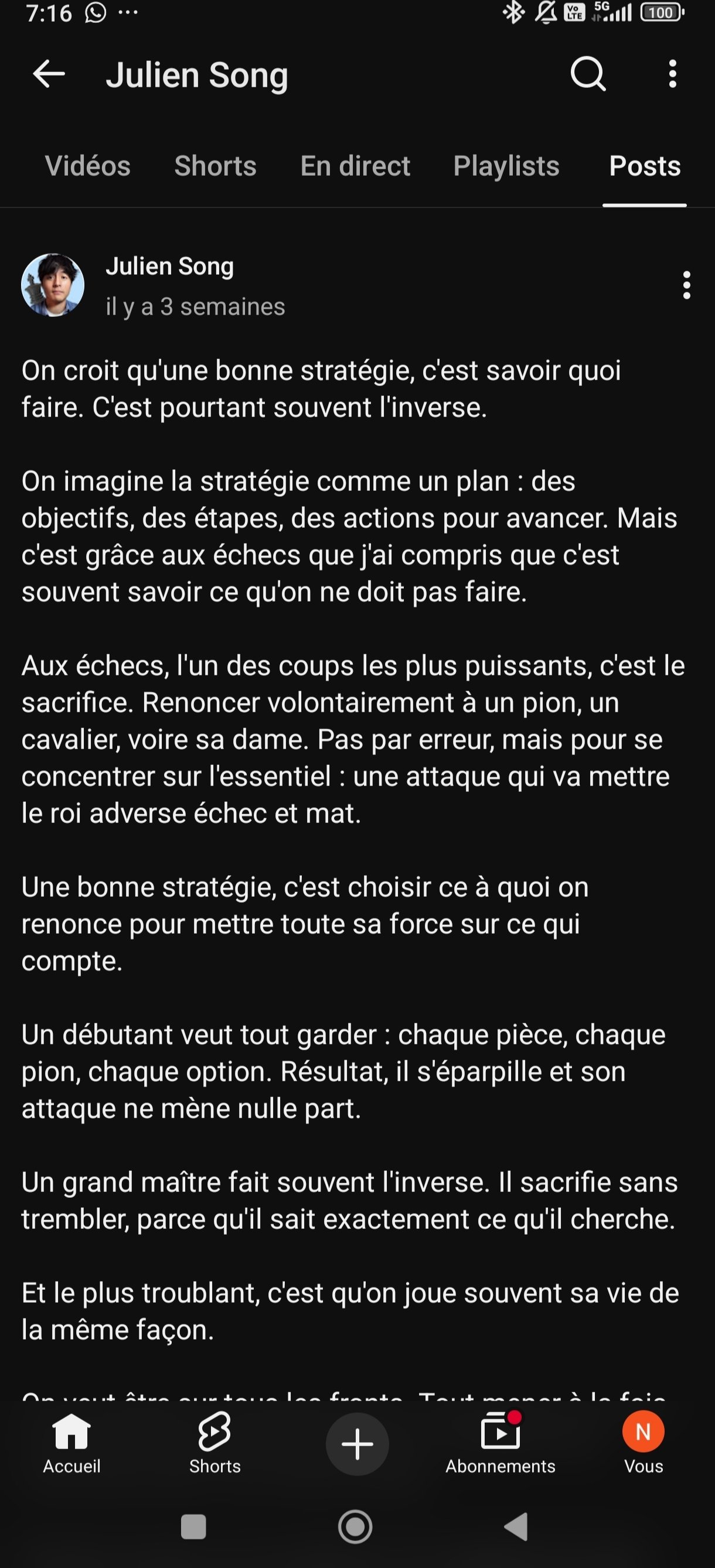Tap the system home button
Screen dimensions: 715x1568
(355, 1526)
